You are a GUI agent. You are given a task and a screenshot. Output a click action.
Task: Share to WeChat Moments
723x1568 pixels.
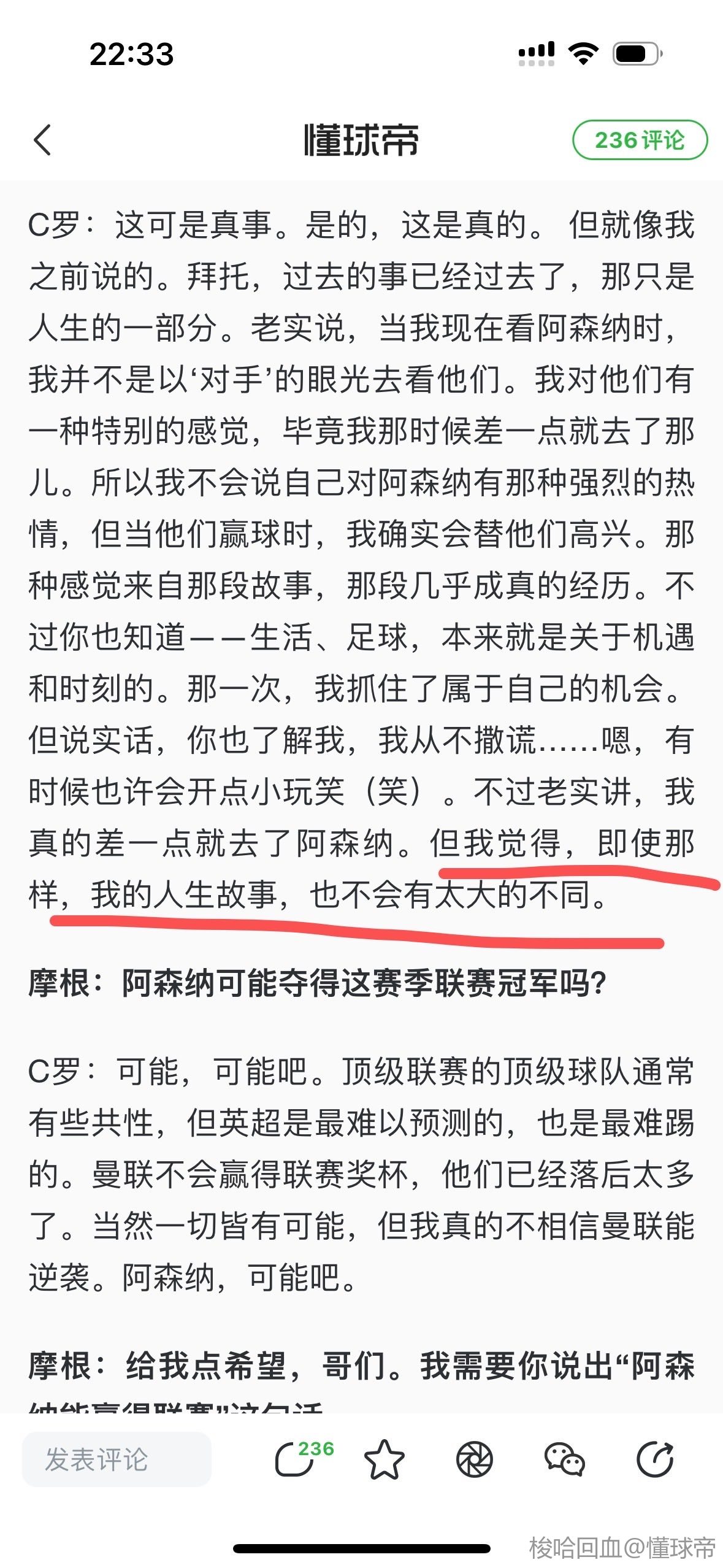474,1459
